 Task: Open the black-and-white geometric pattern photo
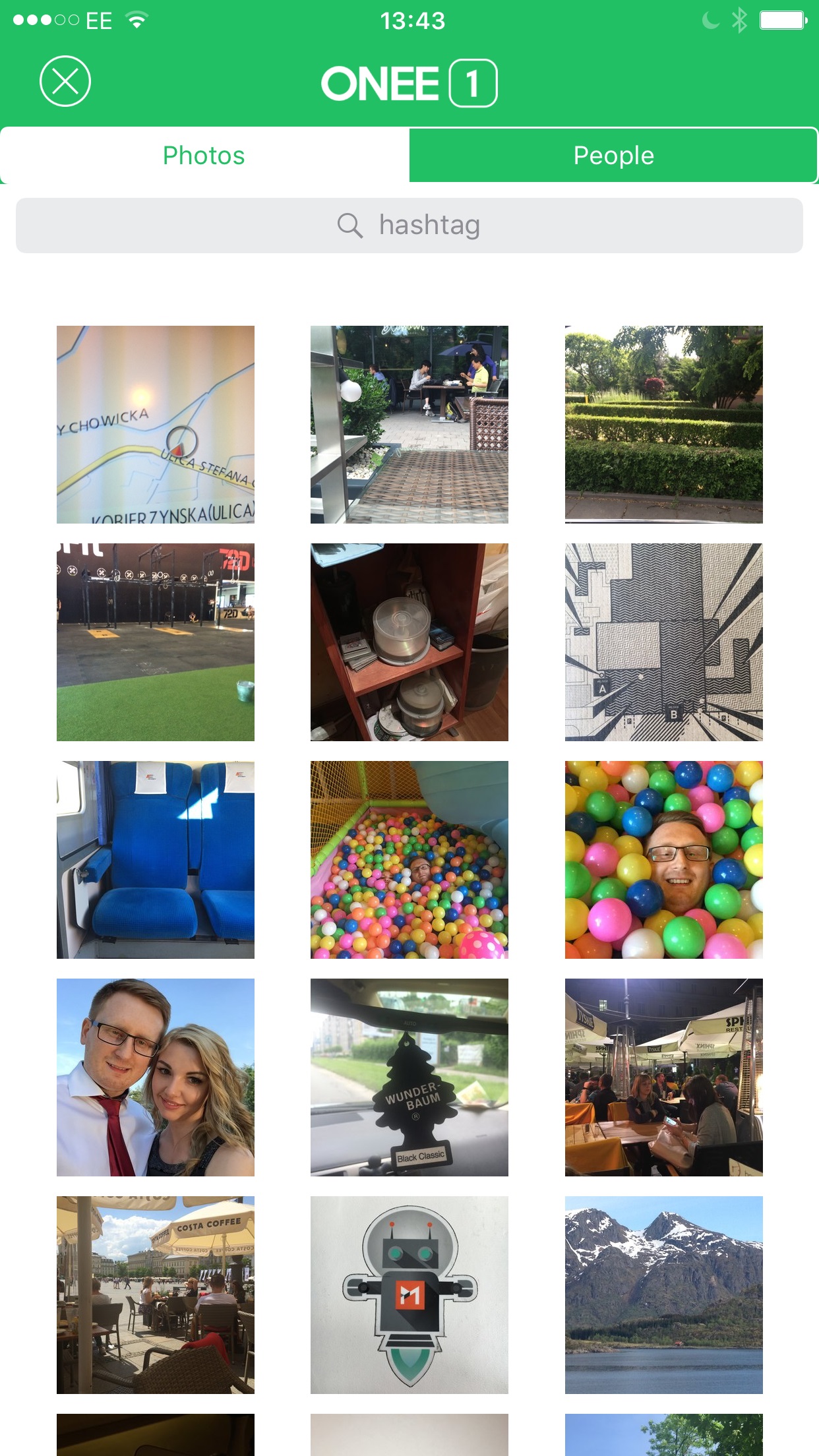[x=663, y=642]
